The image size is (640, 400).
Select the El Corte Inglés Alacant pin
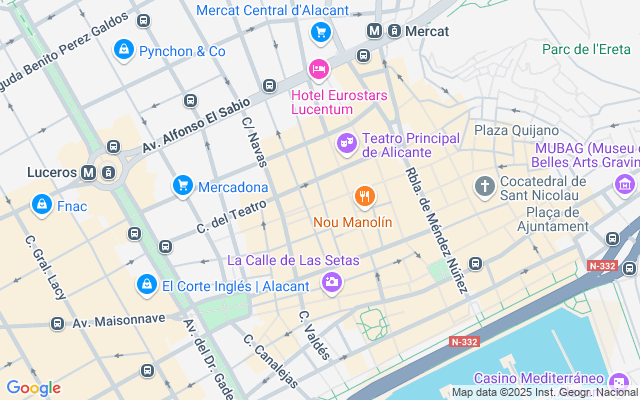click(x=146, y=285)
